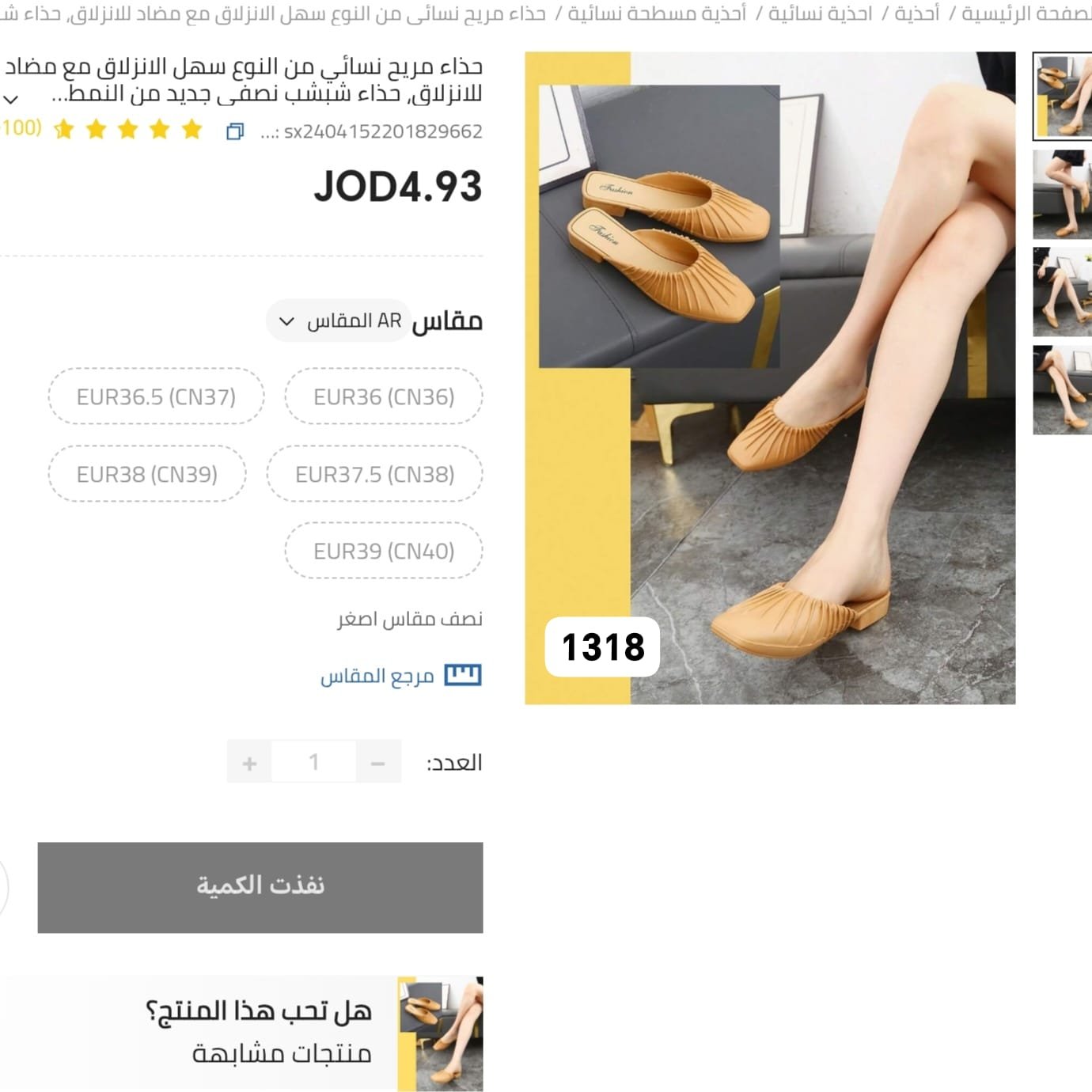1092x1092 pixels.
Task: Select size EUR36 (CN36)
Action: point(384,396)
